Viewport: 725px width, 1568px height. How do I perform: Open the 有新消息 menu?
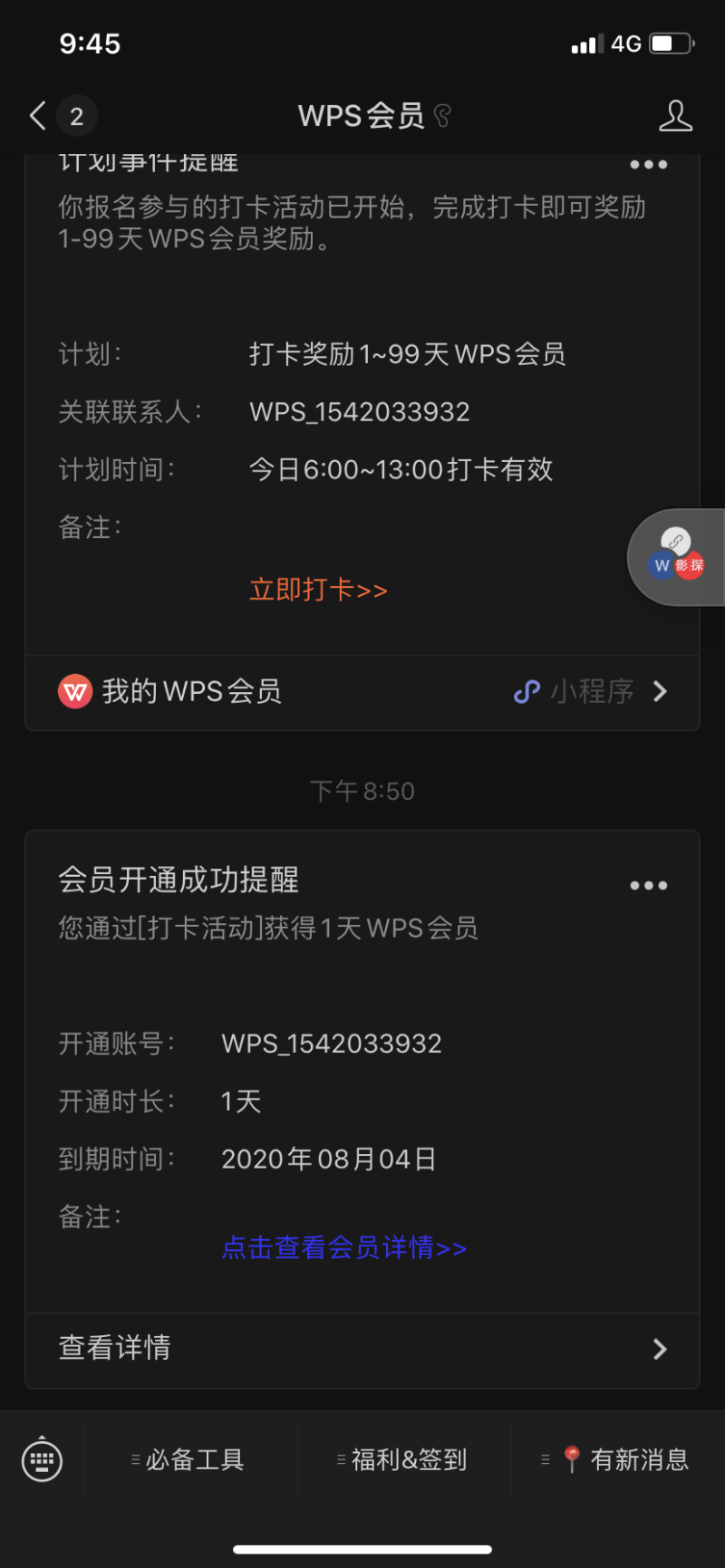click(617, 1459)
